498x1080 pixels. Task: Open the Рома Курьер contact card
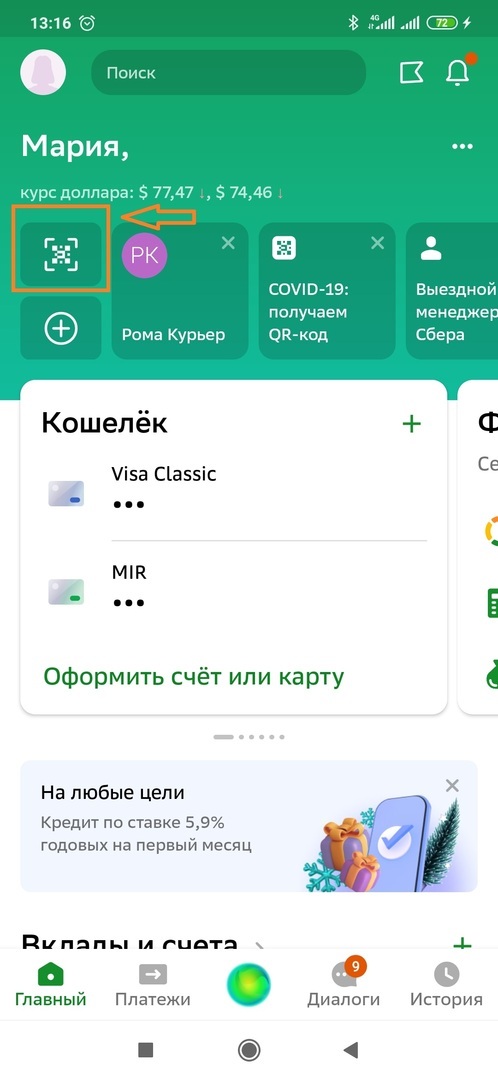click(x=180, y=291)
